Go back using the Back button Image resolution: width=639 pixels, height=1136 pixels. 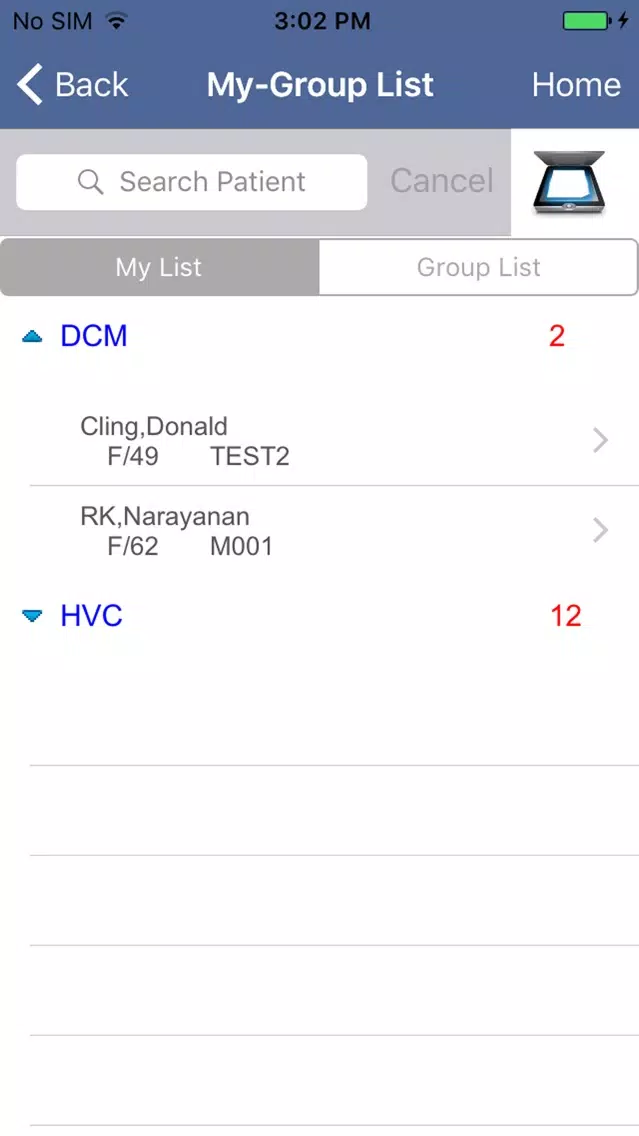point(72,85)
